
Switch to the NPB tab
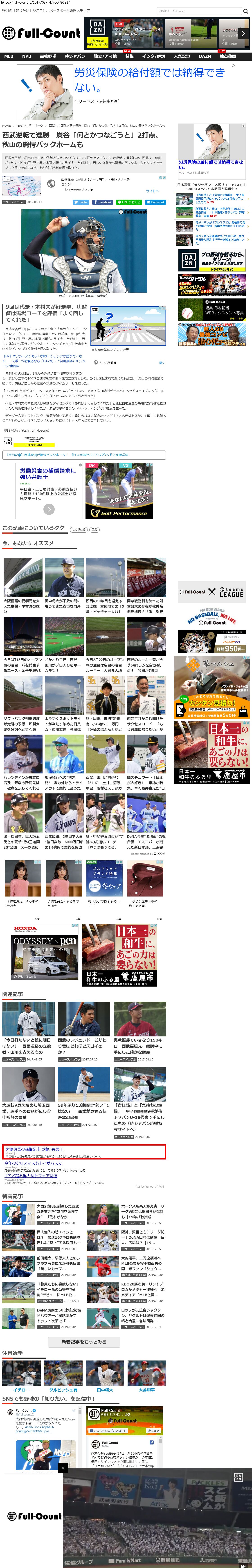27,56
